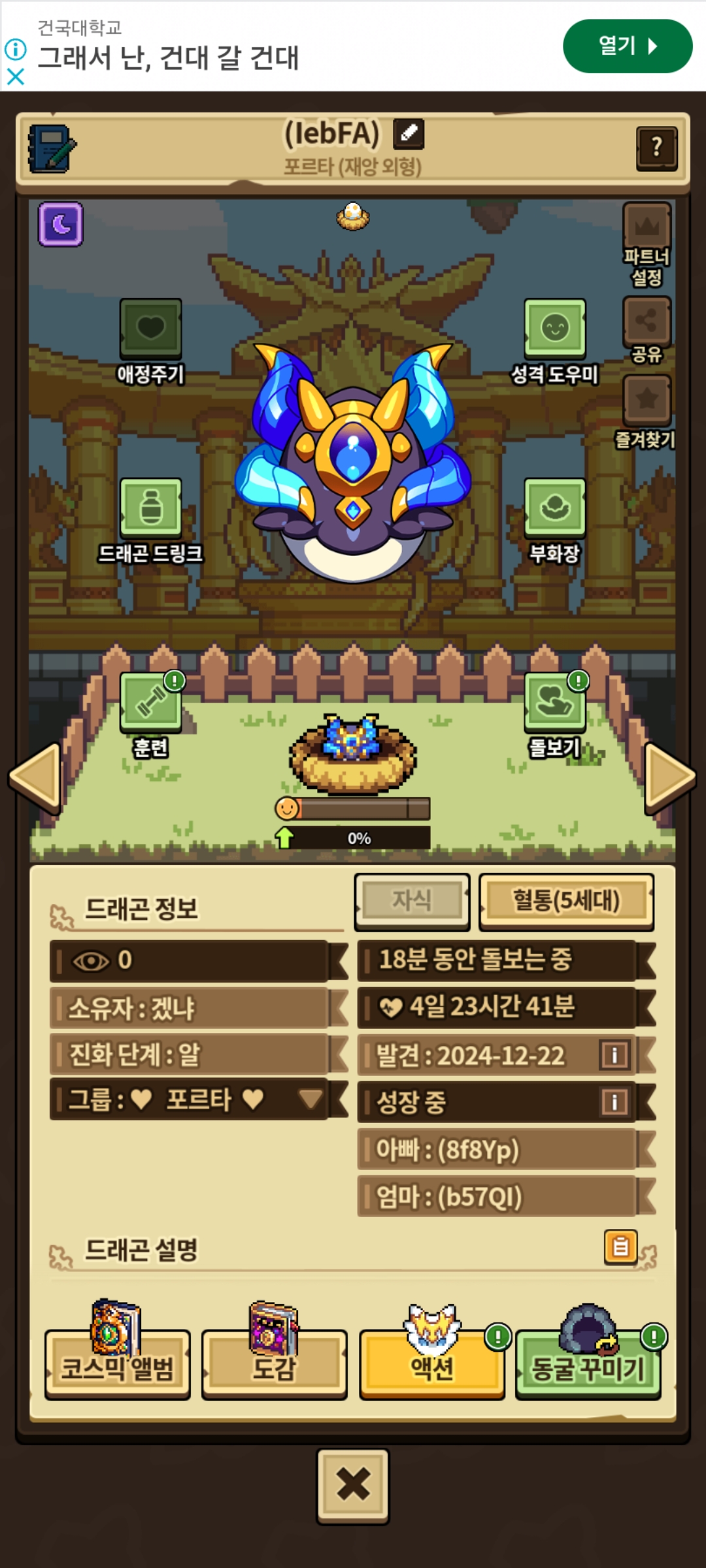Close the dragon info screen
Viewport: 706px width, 1568px height.
pos(353,1486)
